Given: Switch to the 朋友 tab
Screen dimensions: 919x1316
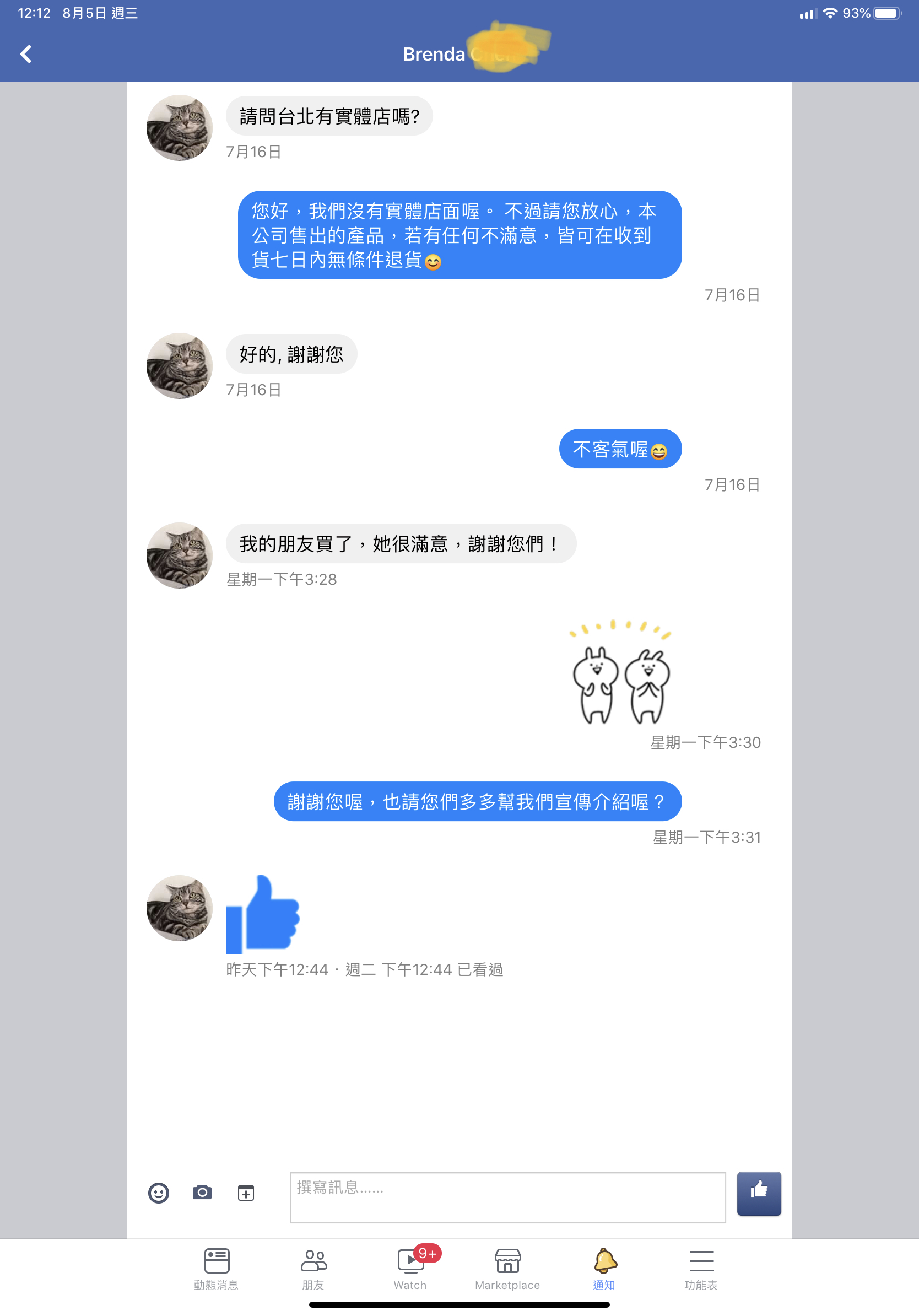Looking at the screenshot, I should click(313, 1269).
